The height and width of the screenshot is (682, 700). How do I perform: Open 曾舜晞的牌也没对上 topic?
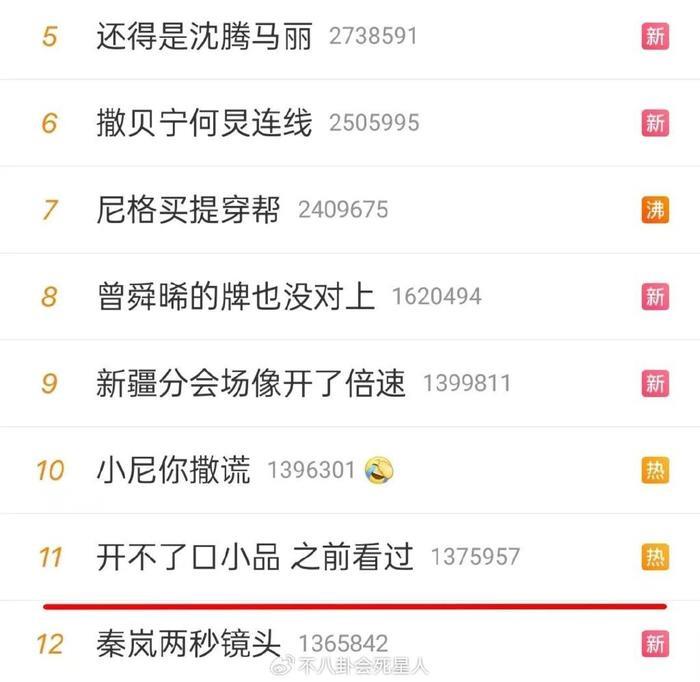pos(235,297)
